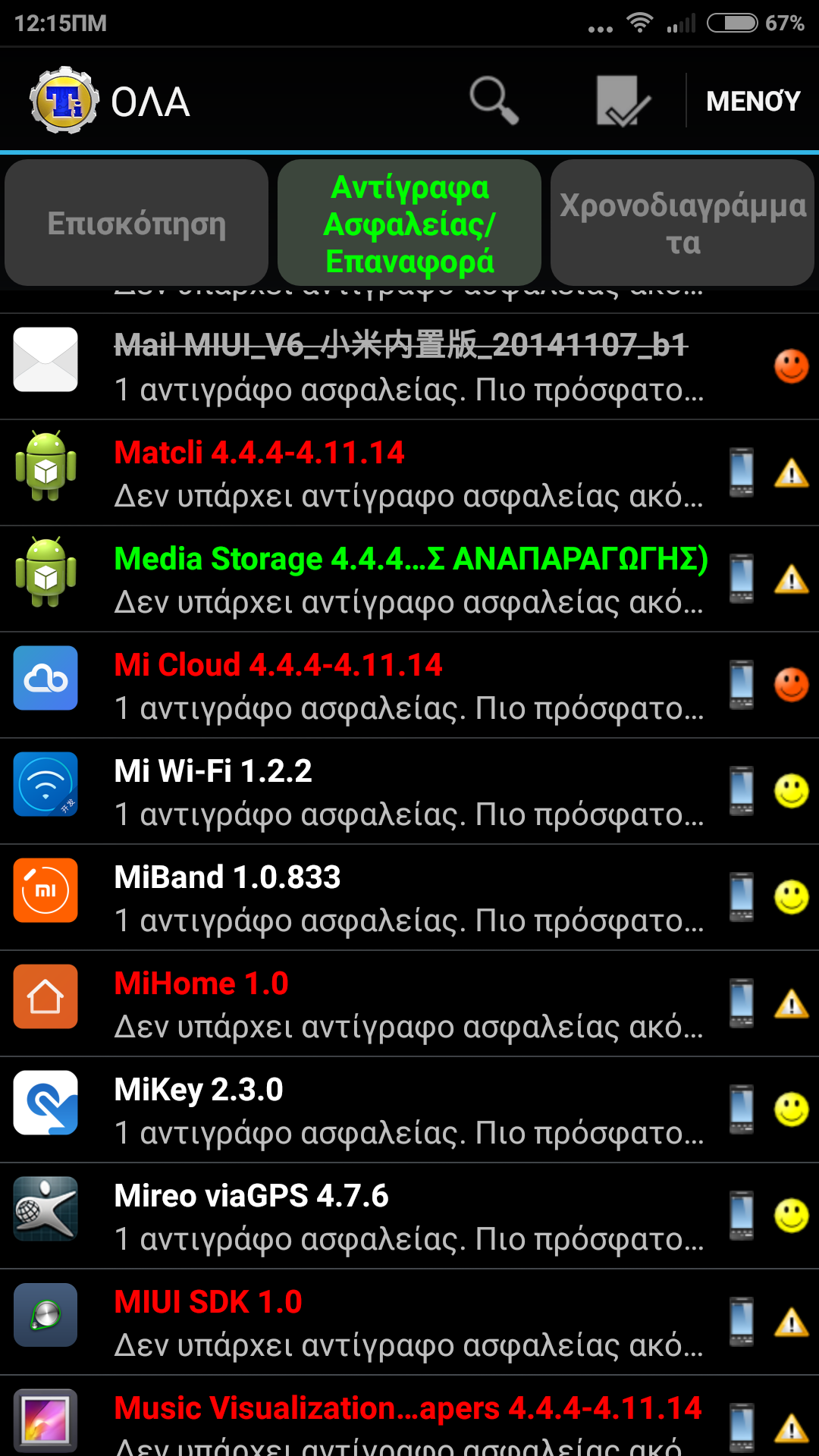Image resolution: width=819 pixels, height=1456 pixels.
Task: Open the Mi Wi-Fi 1.2.2 entry
Action: coord(409,792)
